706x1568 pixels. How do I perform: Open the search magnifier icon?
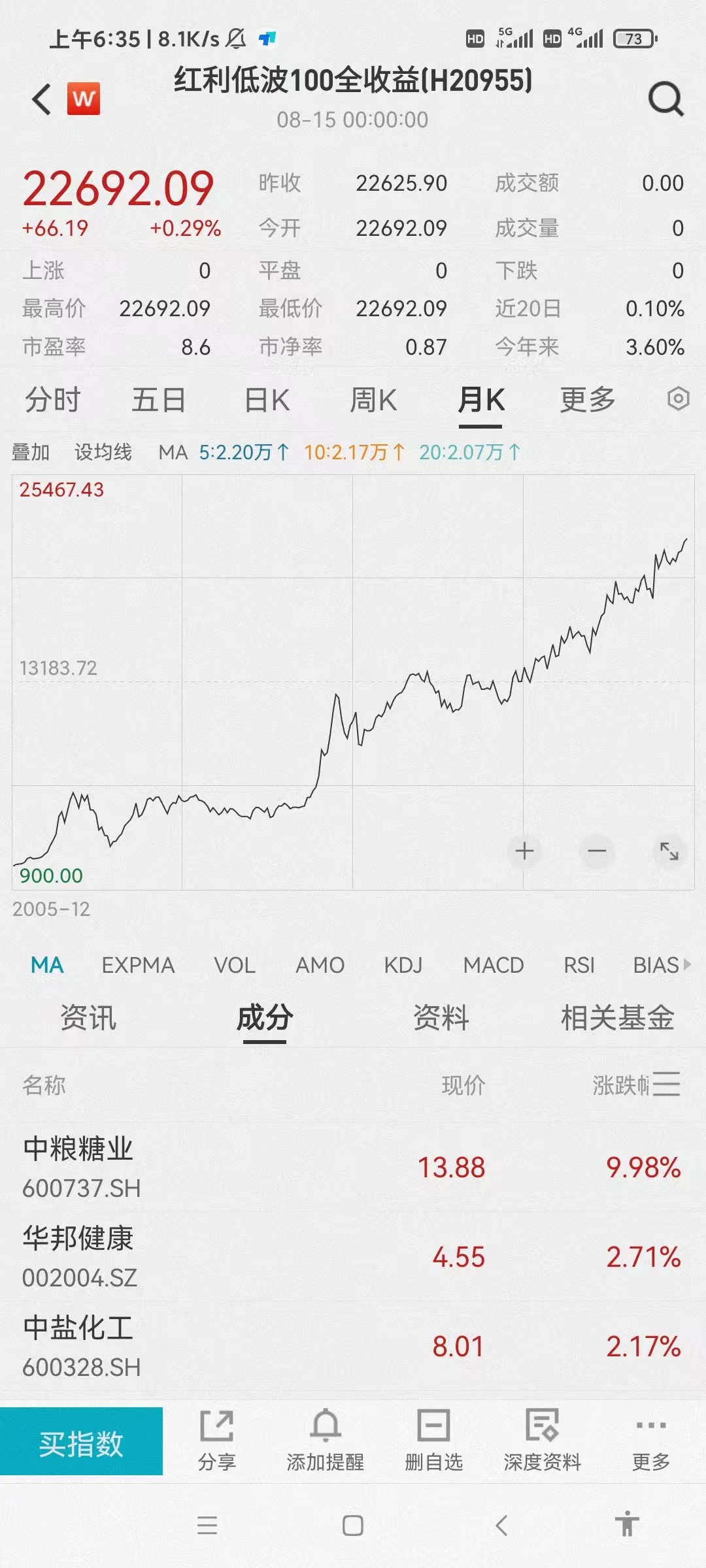click(665, 99)
